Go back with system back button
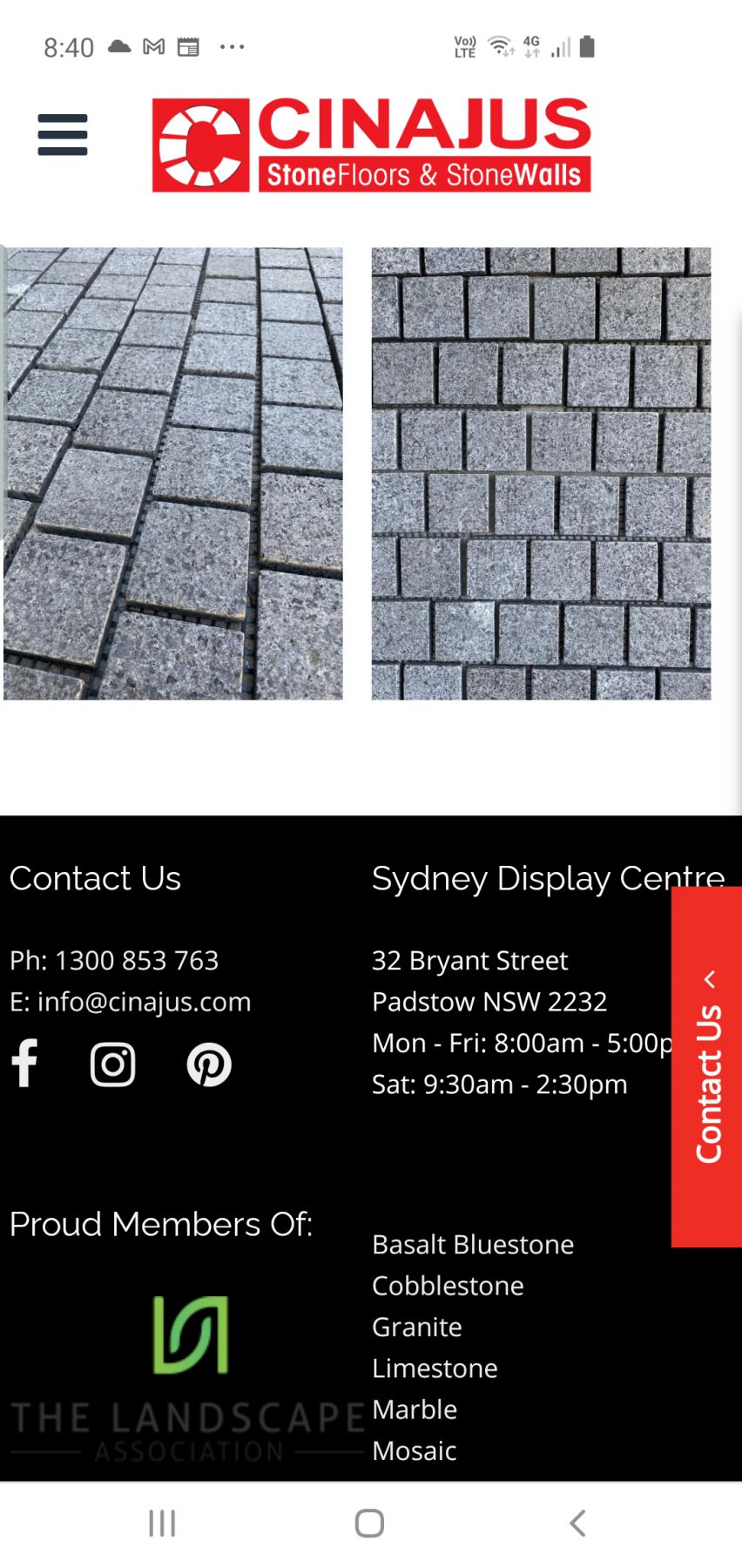Screen dimensions: 742x1568 (577, 1524)
